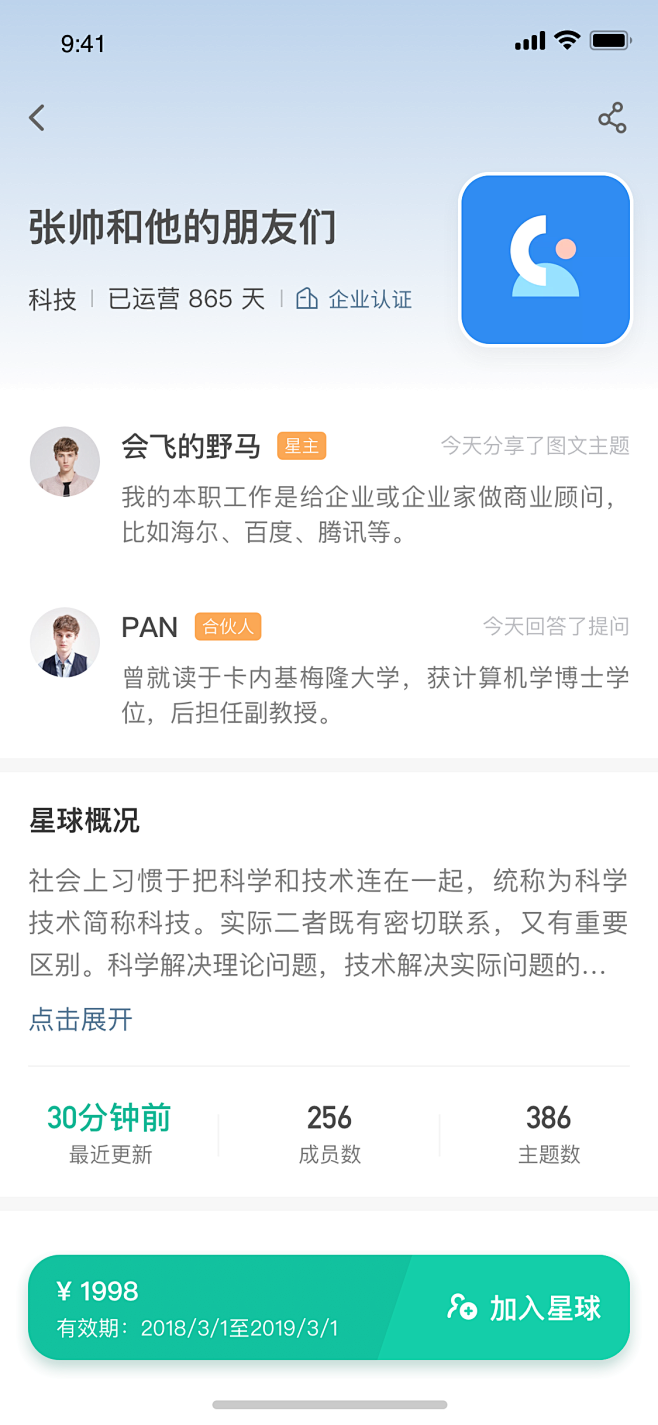Share this planet with the share icon

click(612, 118)
